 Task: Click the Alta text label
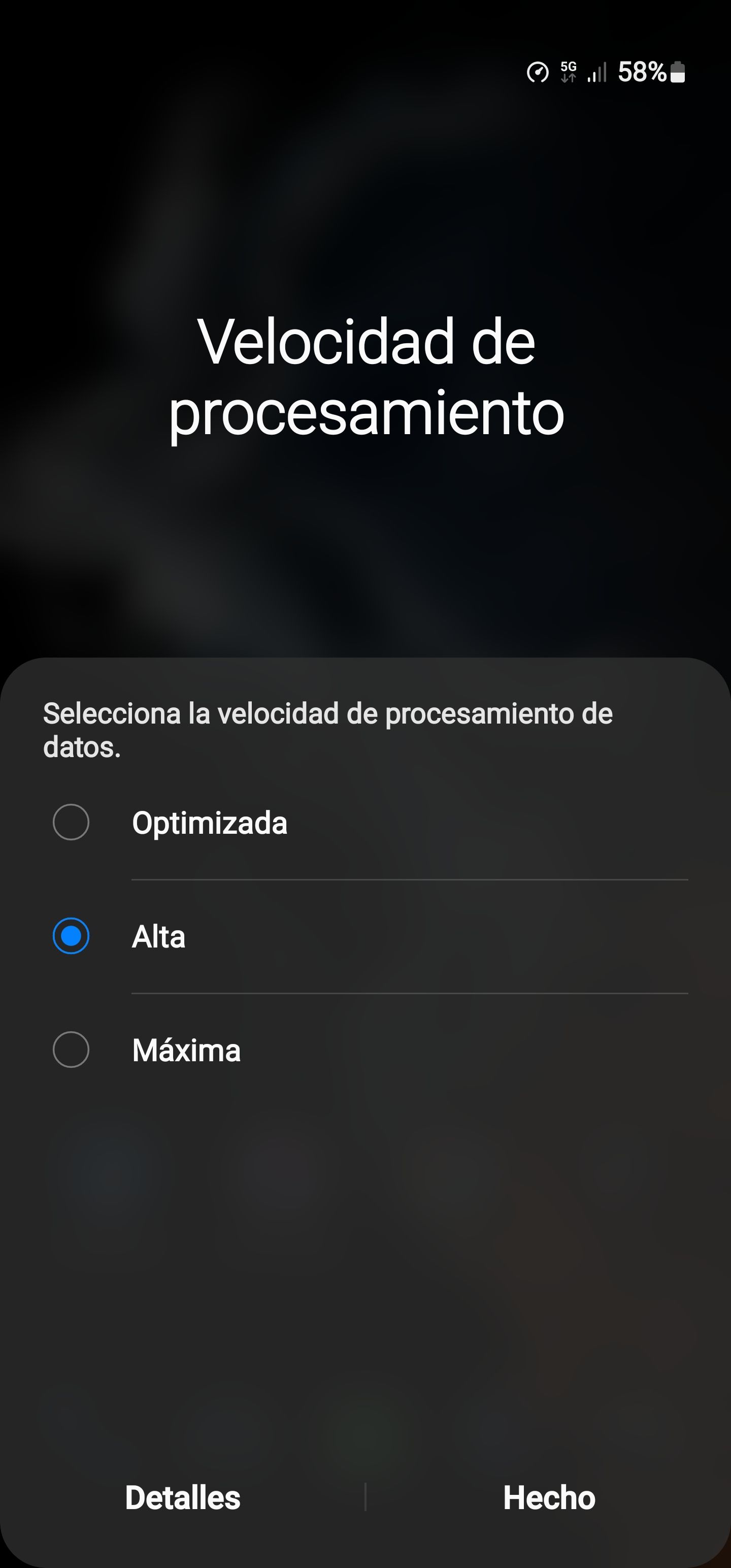[x=158, y=937]
